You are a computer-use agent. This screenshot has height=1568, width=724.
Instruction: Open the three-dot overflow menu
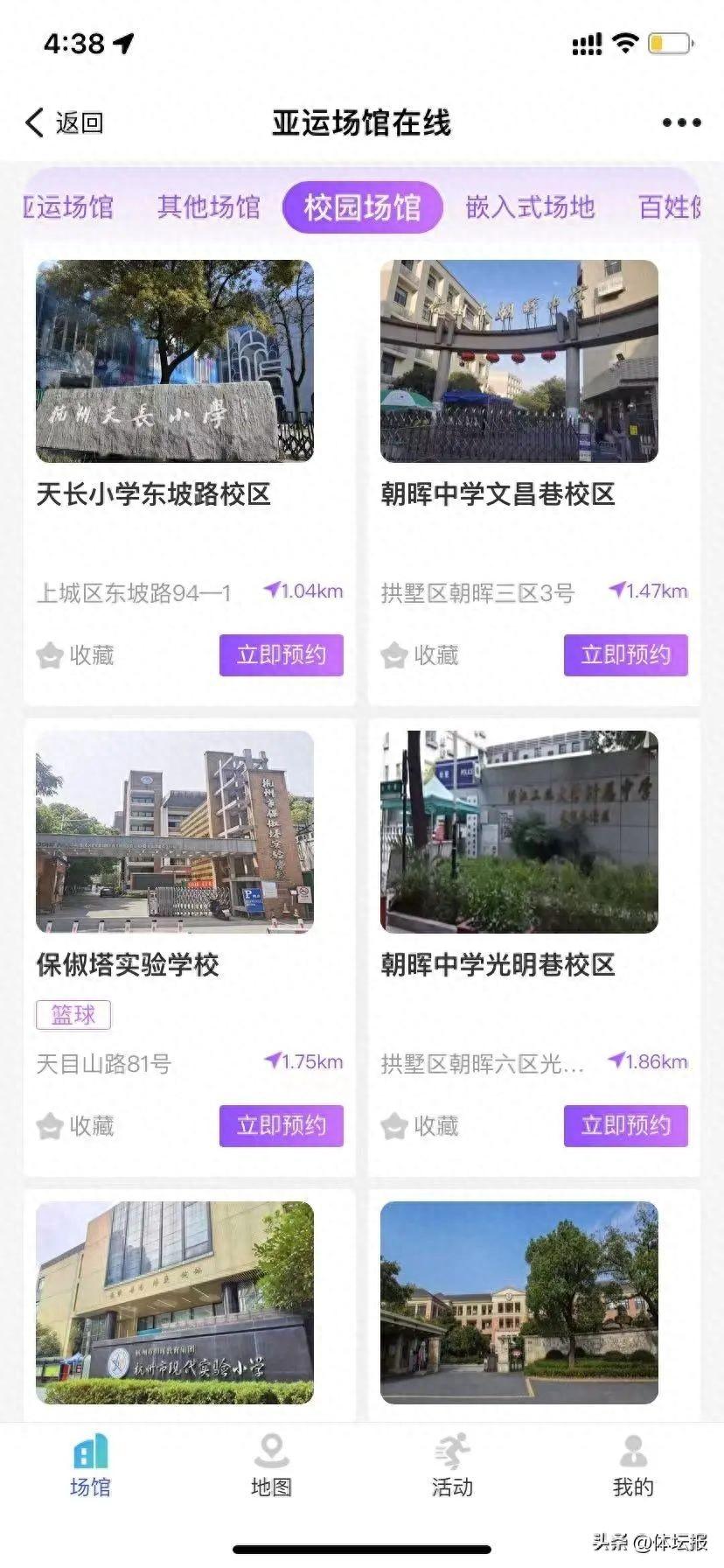[681, 123]
